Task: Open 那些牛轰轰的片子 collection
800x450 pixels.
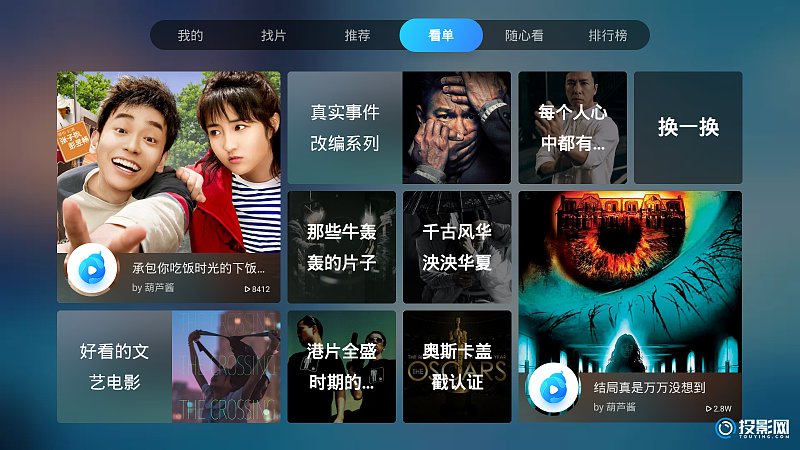Action: [x=341, y=247]
